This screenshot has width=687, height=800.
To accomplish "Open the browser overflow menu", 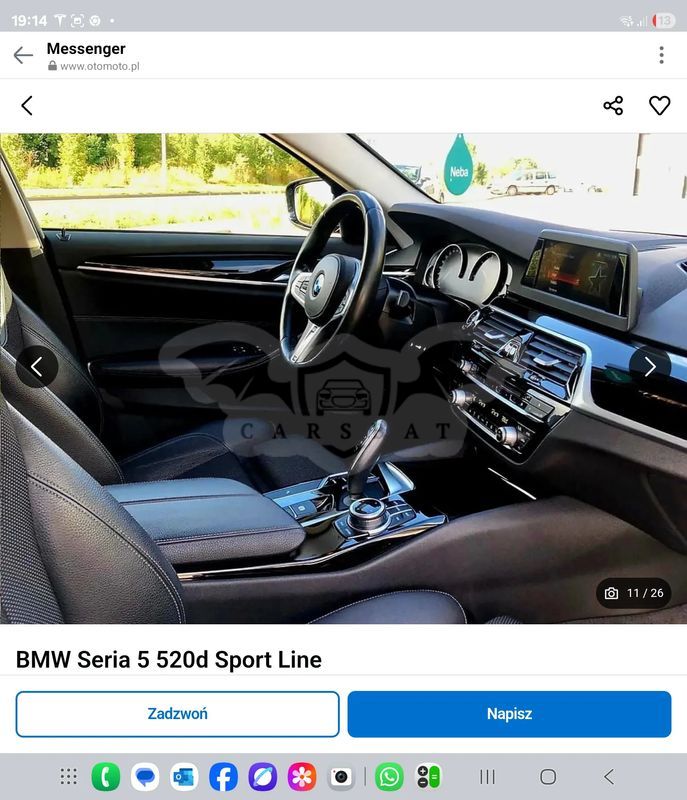I will tap(661, 55).
